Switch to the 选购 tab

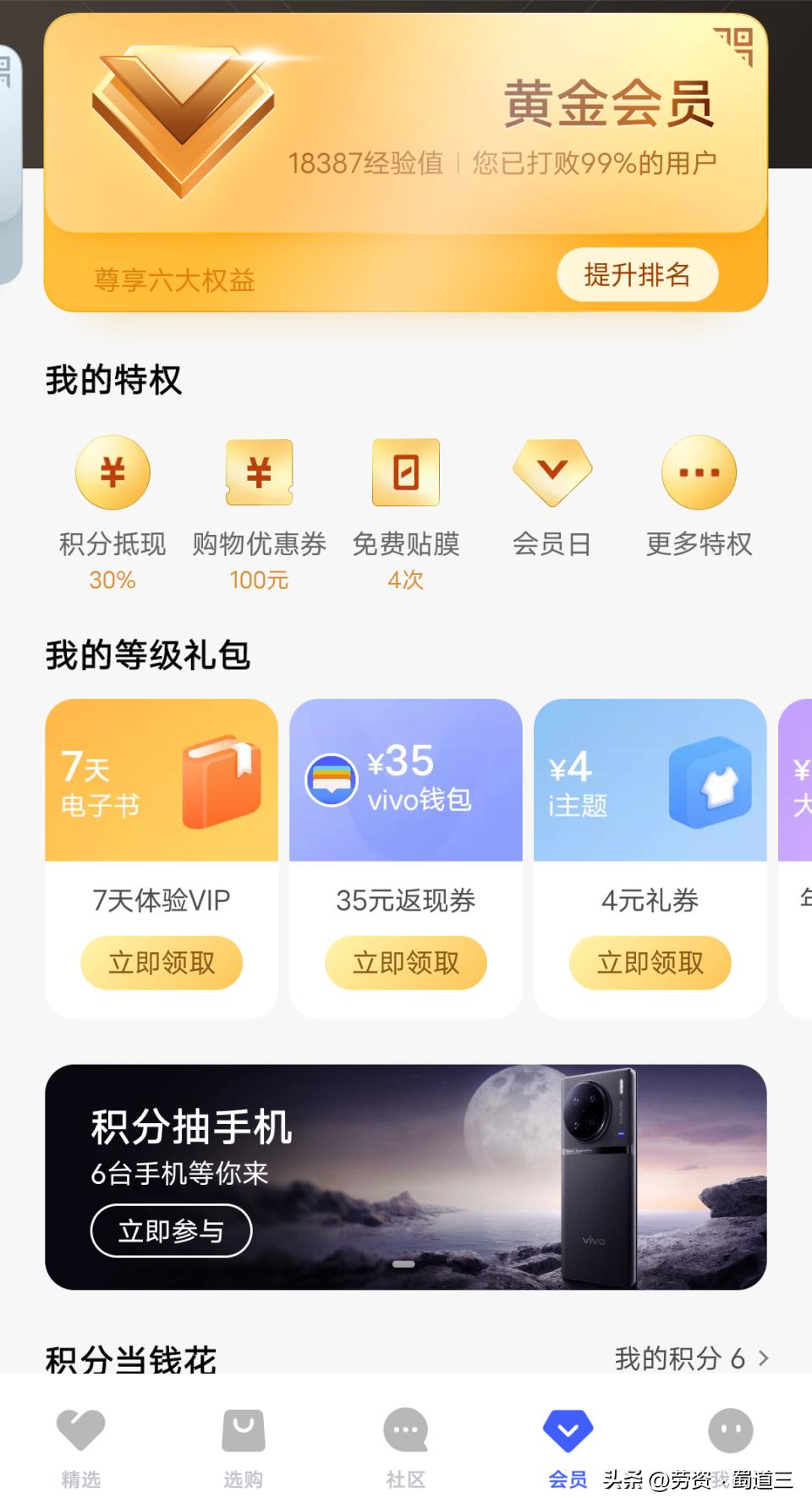pyautogui.click(x=244, y=1443)
